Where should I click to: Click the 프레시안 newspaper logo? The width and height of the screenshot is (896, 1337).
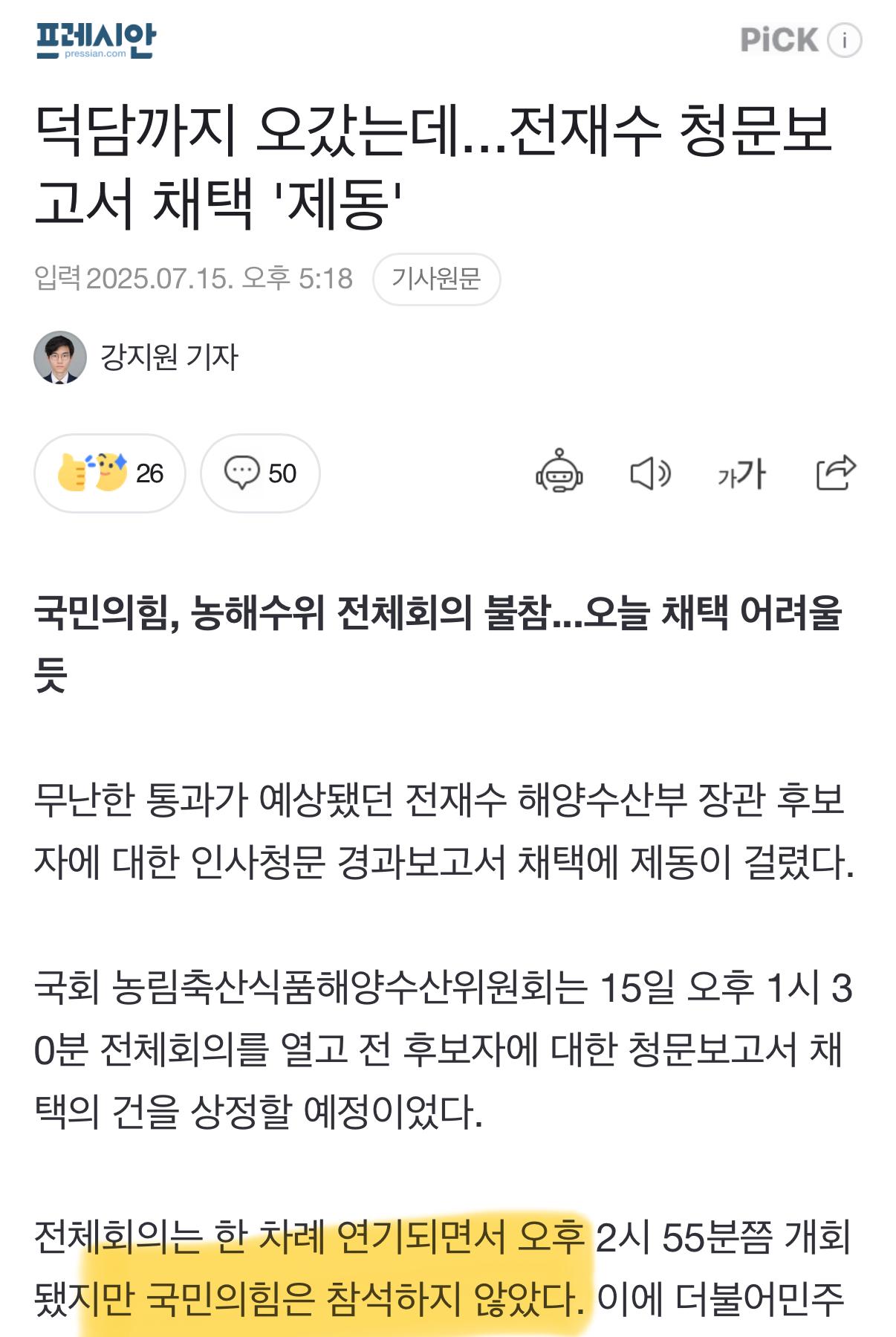coord(99,39)
